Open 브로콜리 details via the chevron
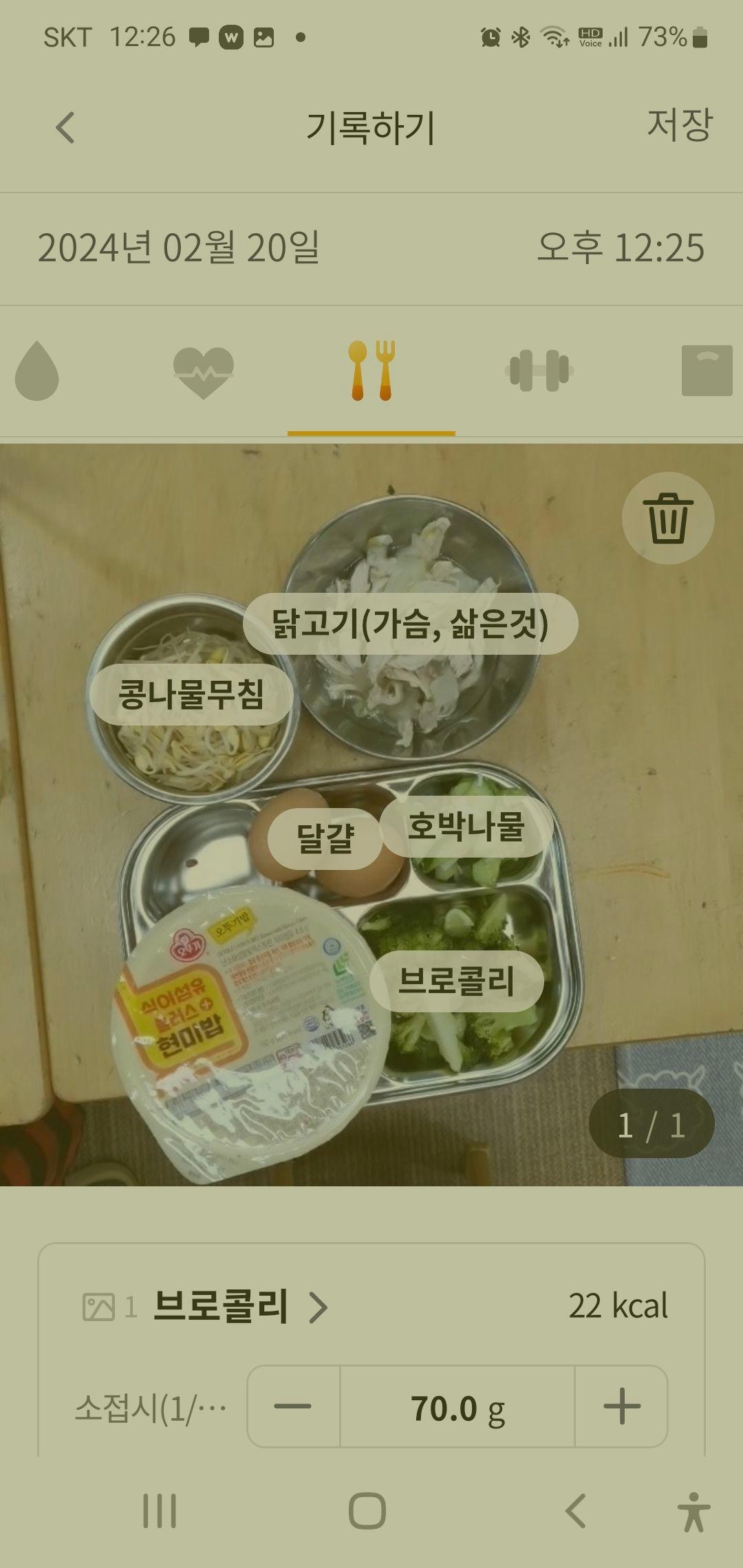 click(317, 1307)
